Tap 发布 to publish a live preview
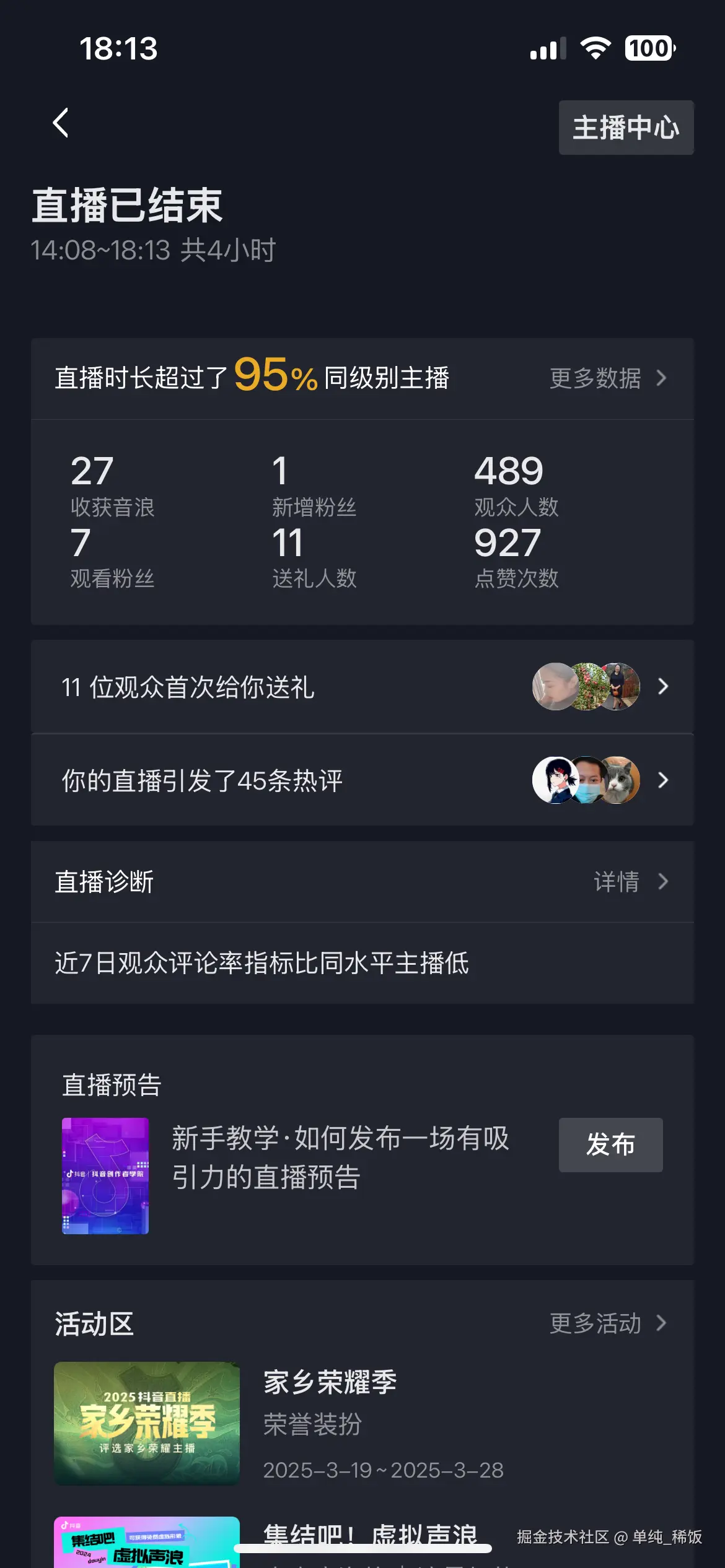The width and height of the screenshot is (725, 1568). click(610, 1145)
